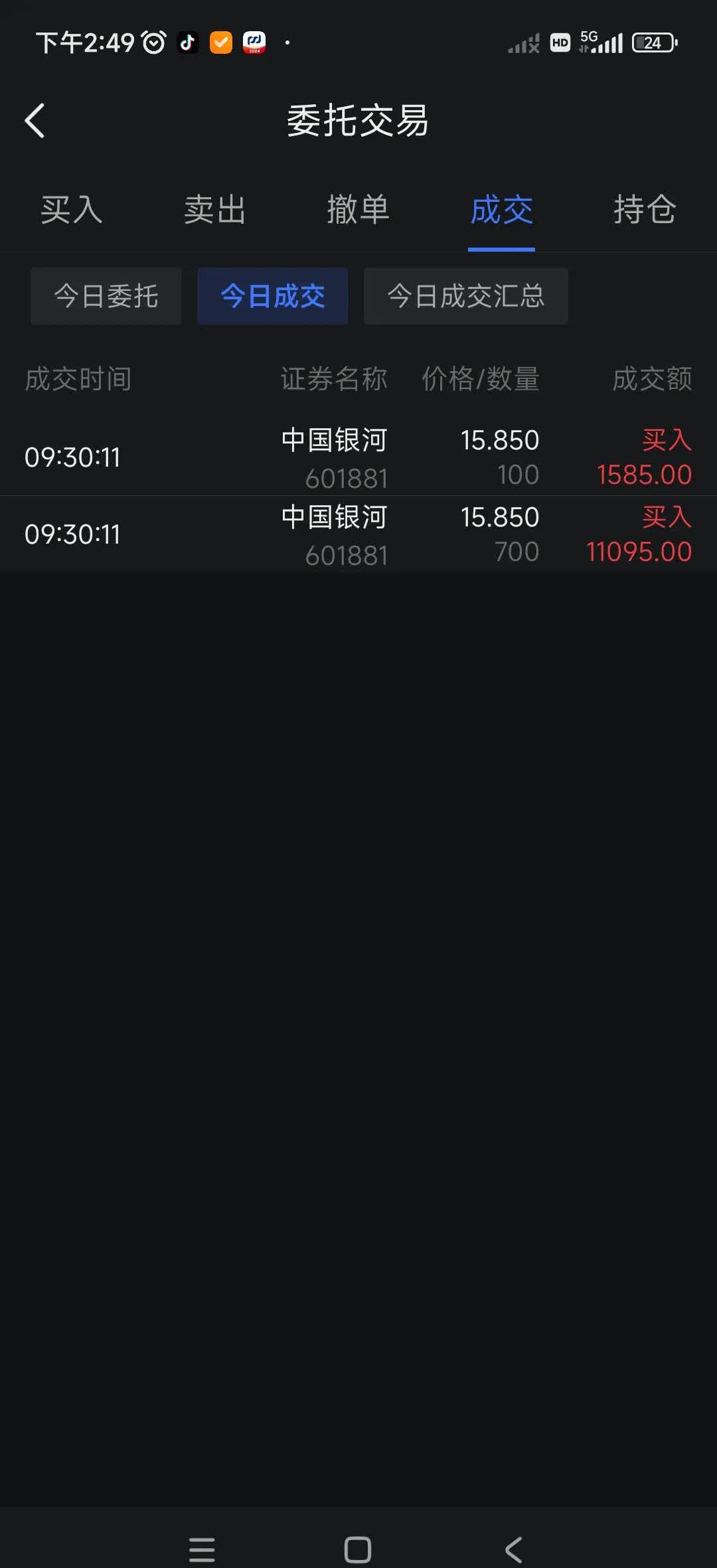The image size is (717, 1568).
Task: Select the 今日委托 filter
Action: [106, 297]
